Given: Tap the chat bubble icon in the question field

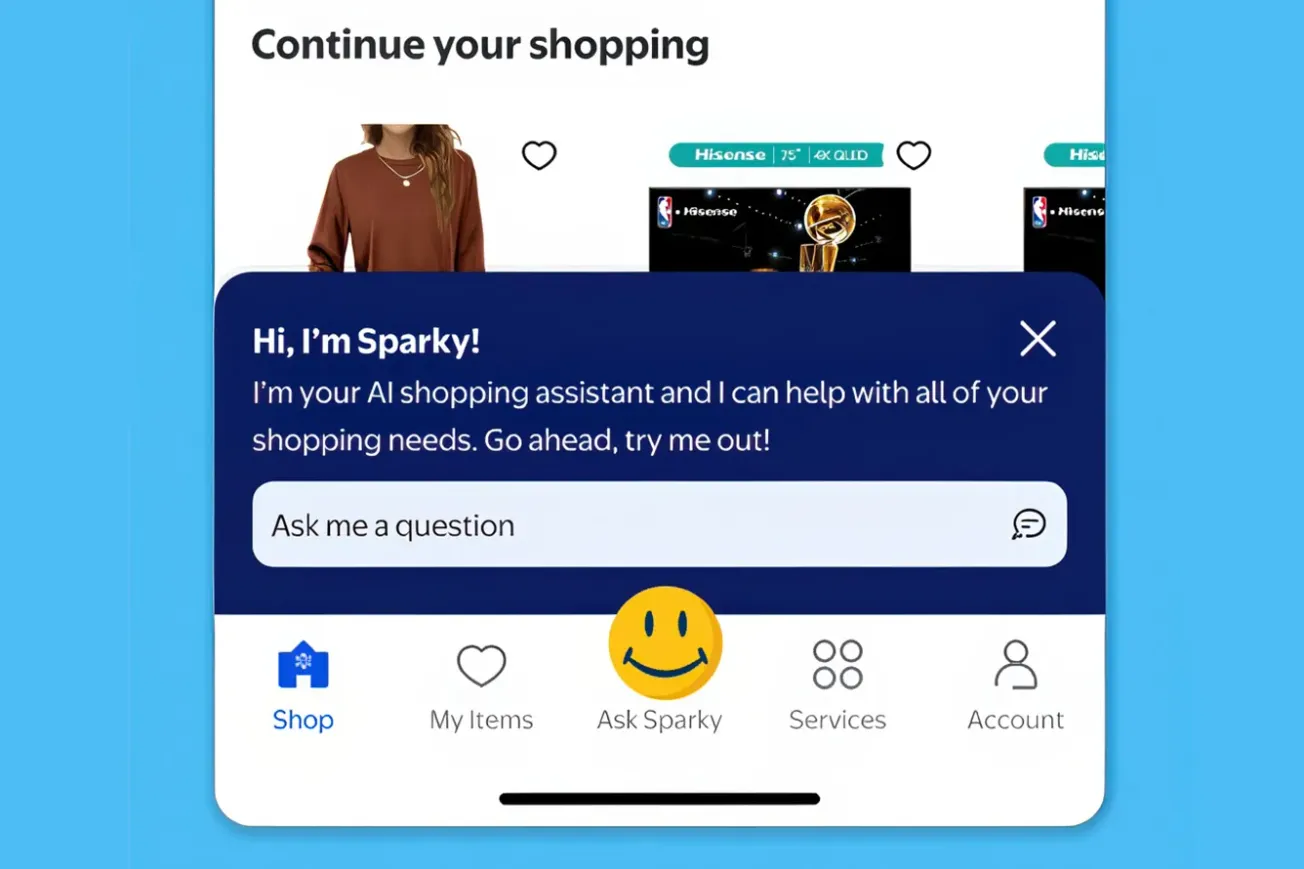Looking at the screenshot, I should [x=1028, y=524].
